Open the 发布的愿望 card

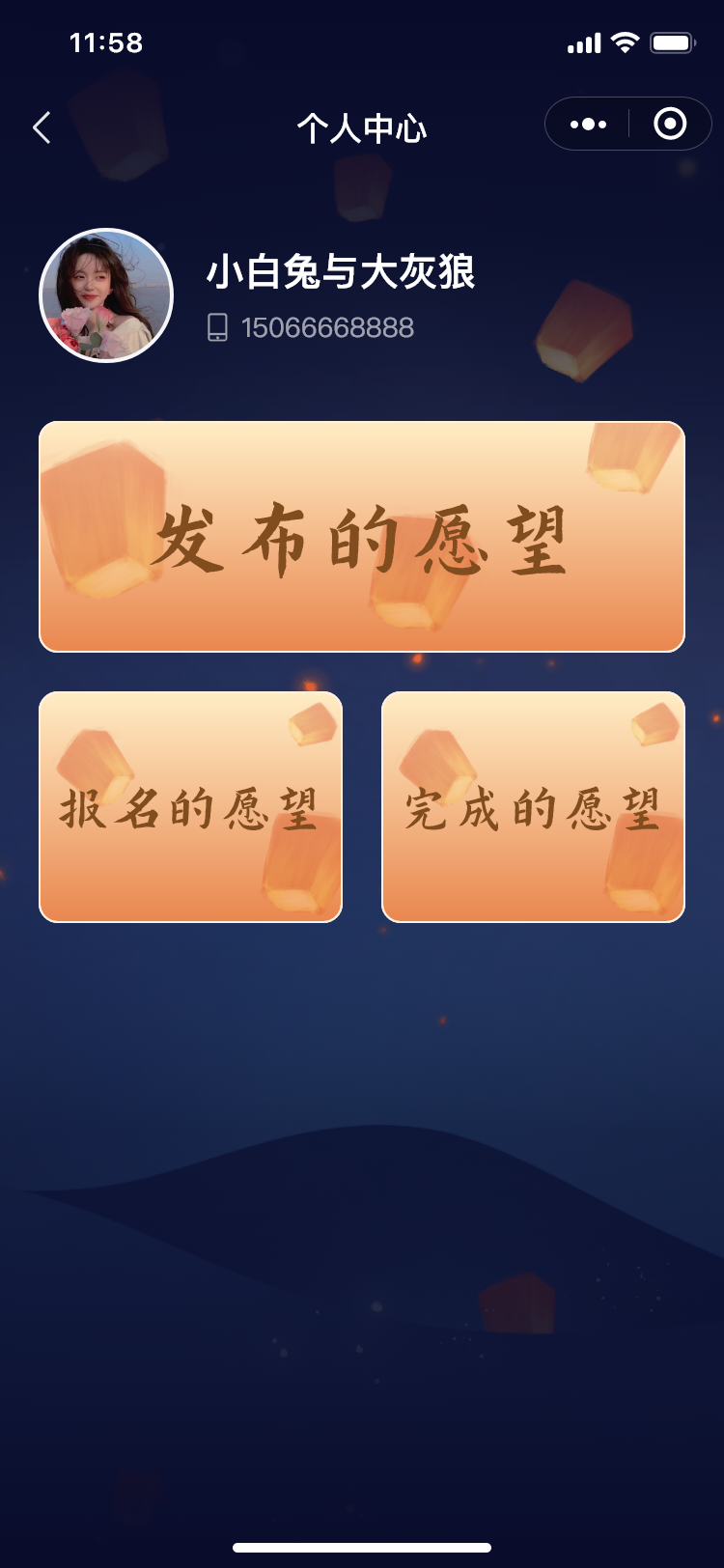pyautogui.click(x=362, y=537)
